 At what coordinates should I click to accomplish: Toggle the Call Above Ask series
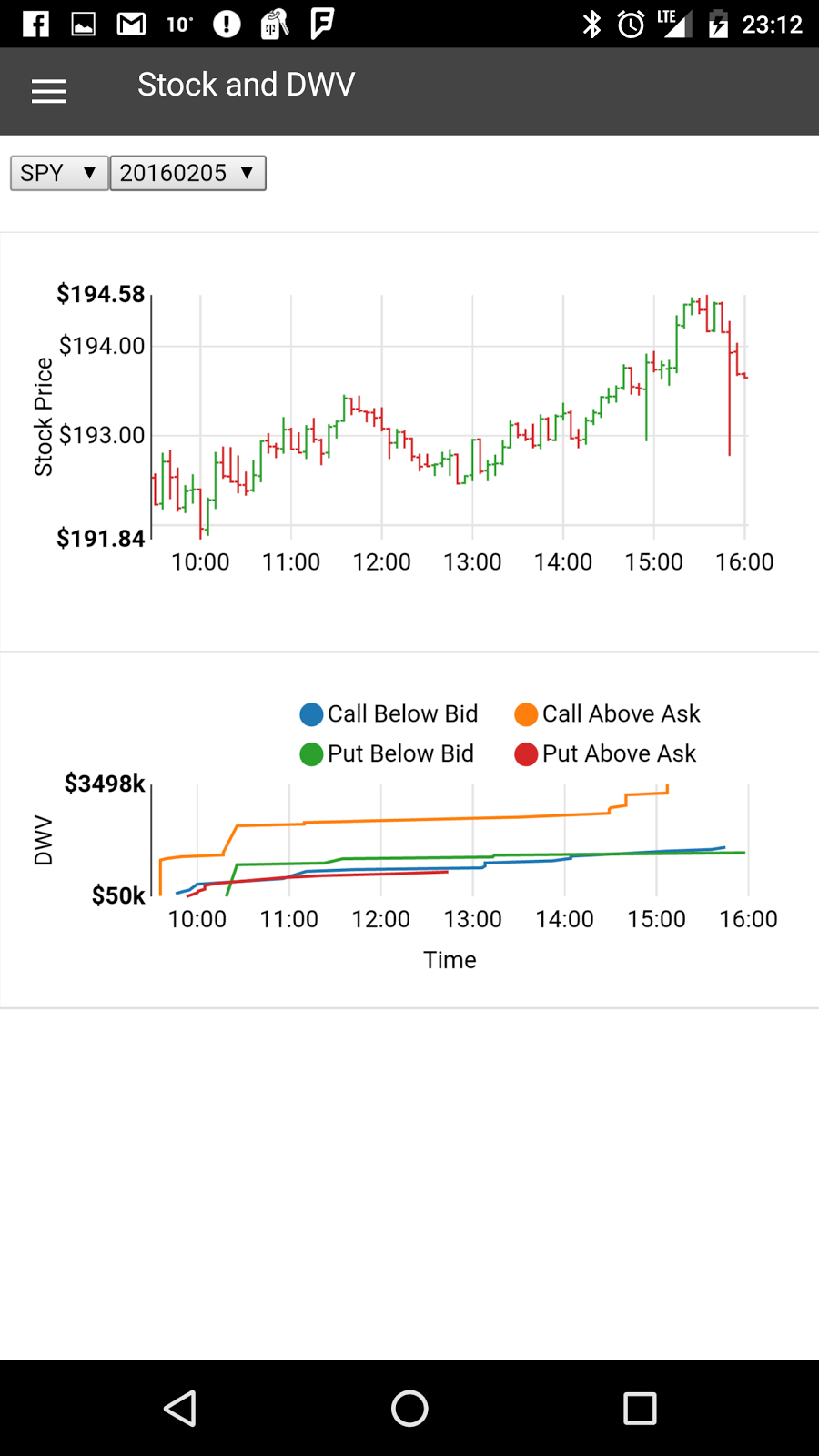pyautogui.click(x=607, y=714)
